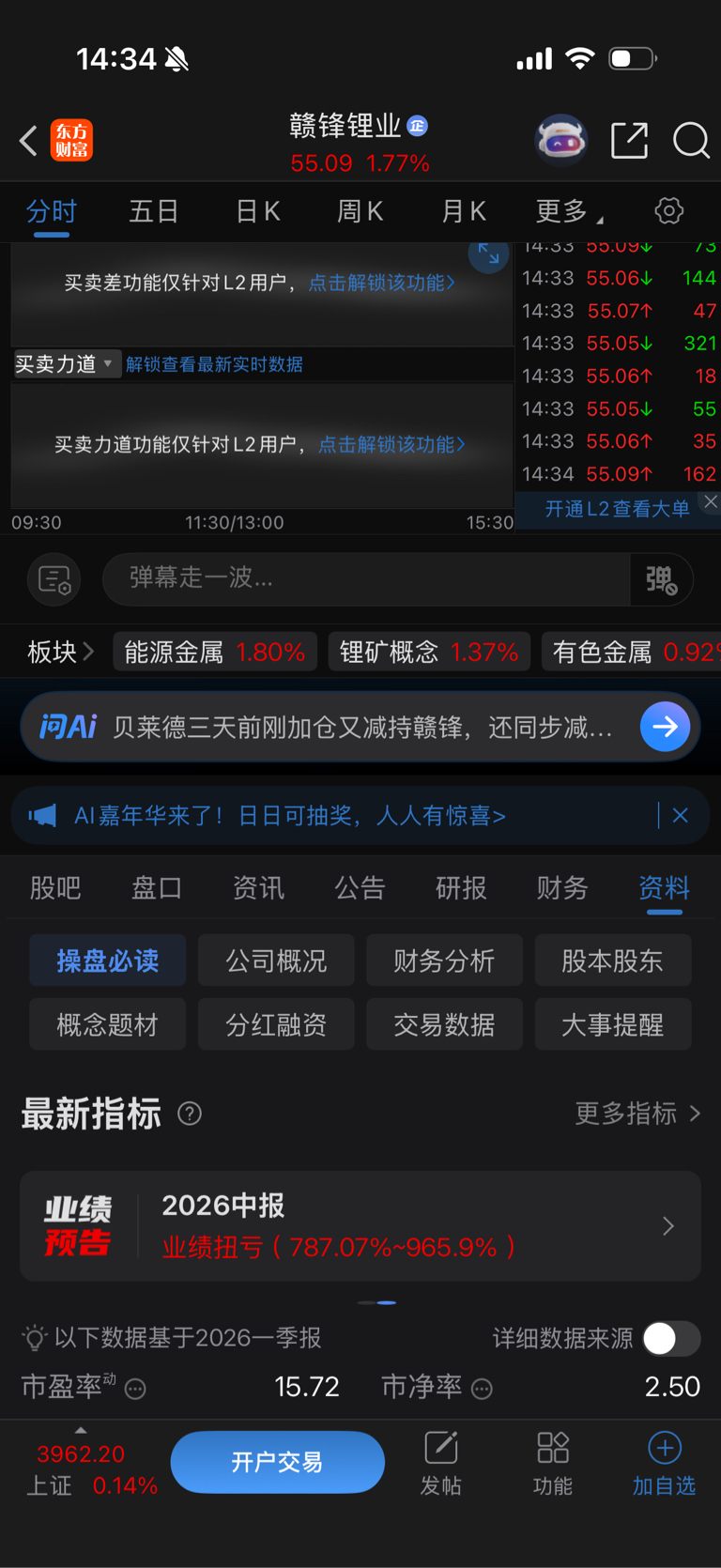
Task: Open the 2026中报 业绩预告 card
Action: coord(360,1226)
